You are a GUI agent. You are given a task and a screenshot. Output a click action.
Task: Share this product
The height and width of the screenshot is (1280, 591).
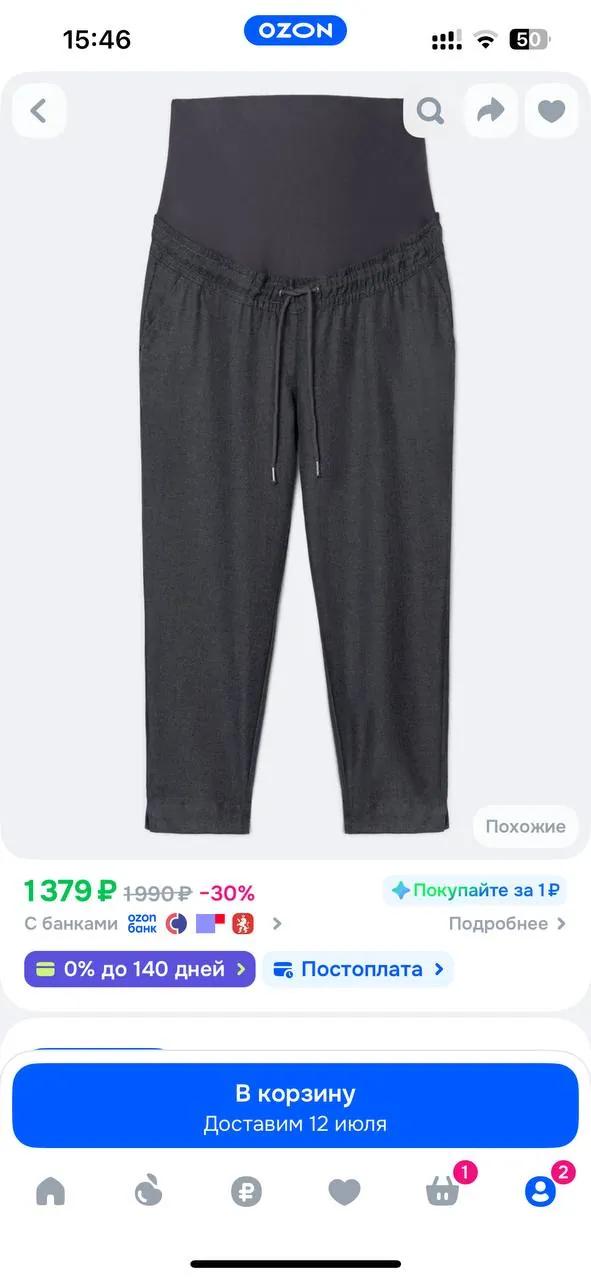pos(491,110)
